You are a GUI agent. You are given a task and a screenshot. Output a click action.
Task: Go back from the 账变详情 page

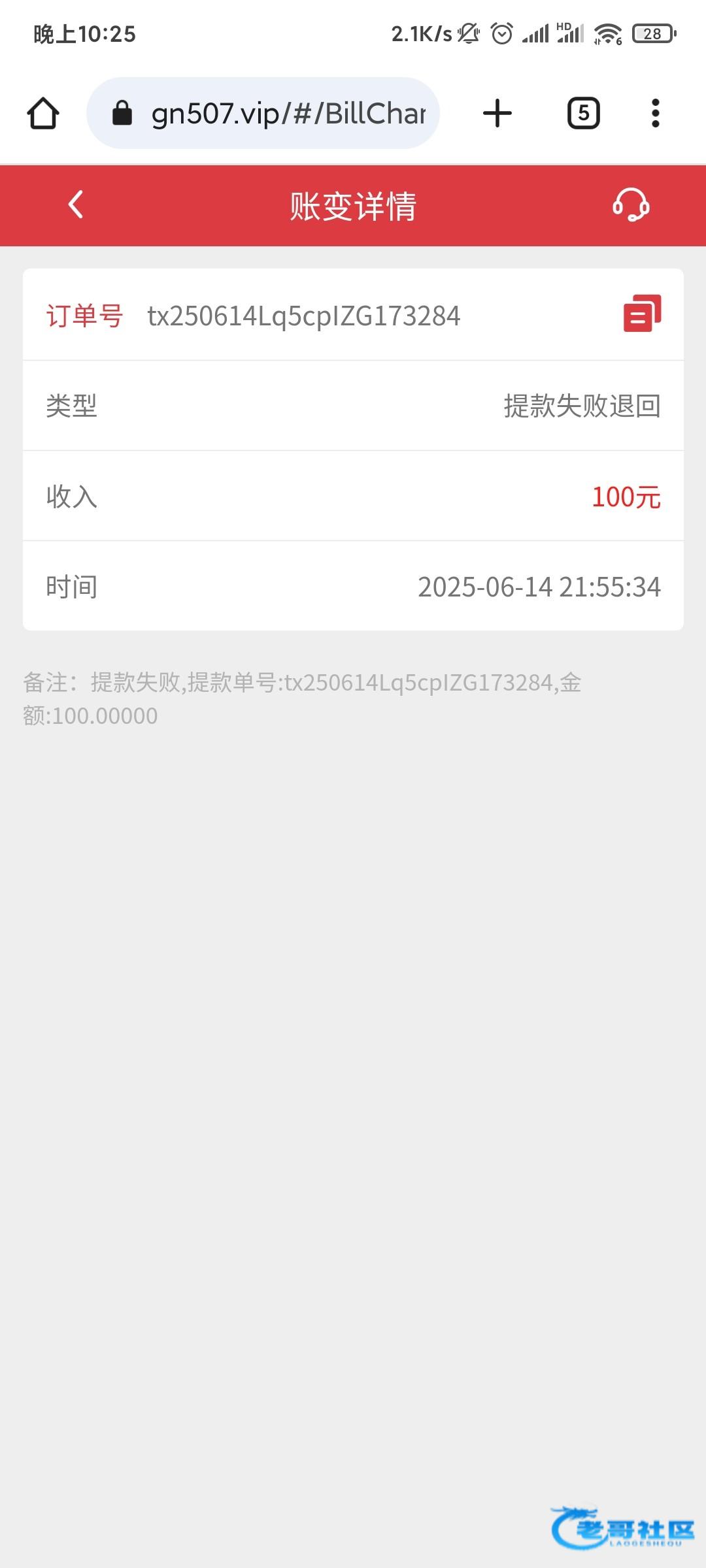pos(76,204)
